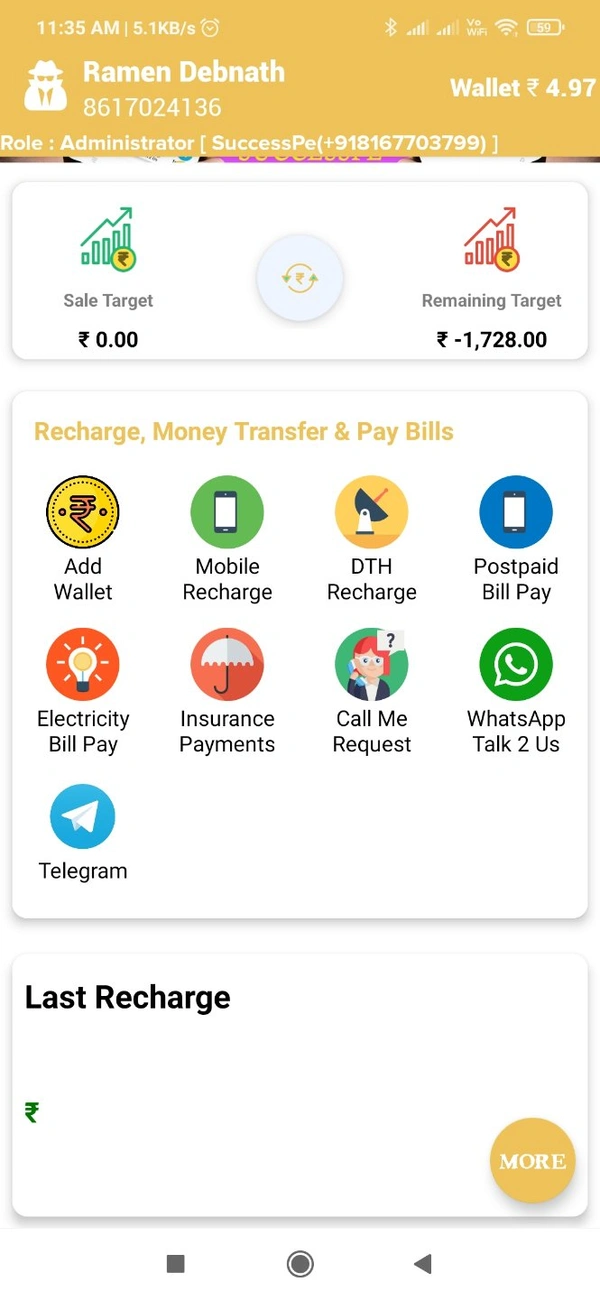This screenshot has width=600, height=1299.
Task: Tap the round MORE button
Action: (532, 1160)
